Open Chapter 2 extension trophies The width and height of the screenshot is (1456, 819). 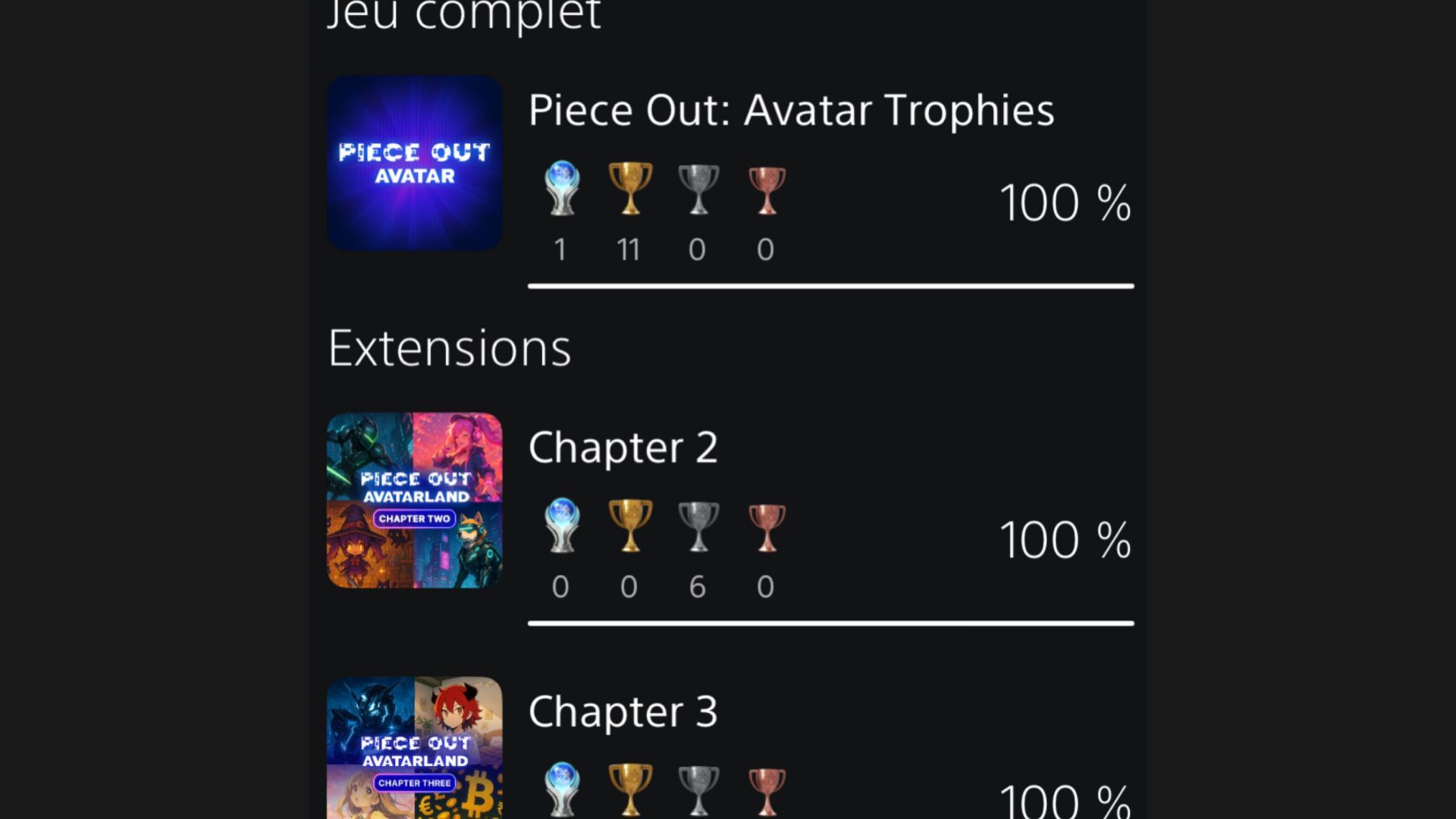coord(623,447)
